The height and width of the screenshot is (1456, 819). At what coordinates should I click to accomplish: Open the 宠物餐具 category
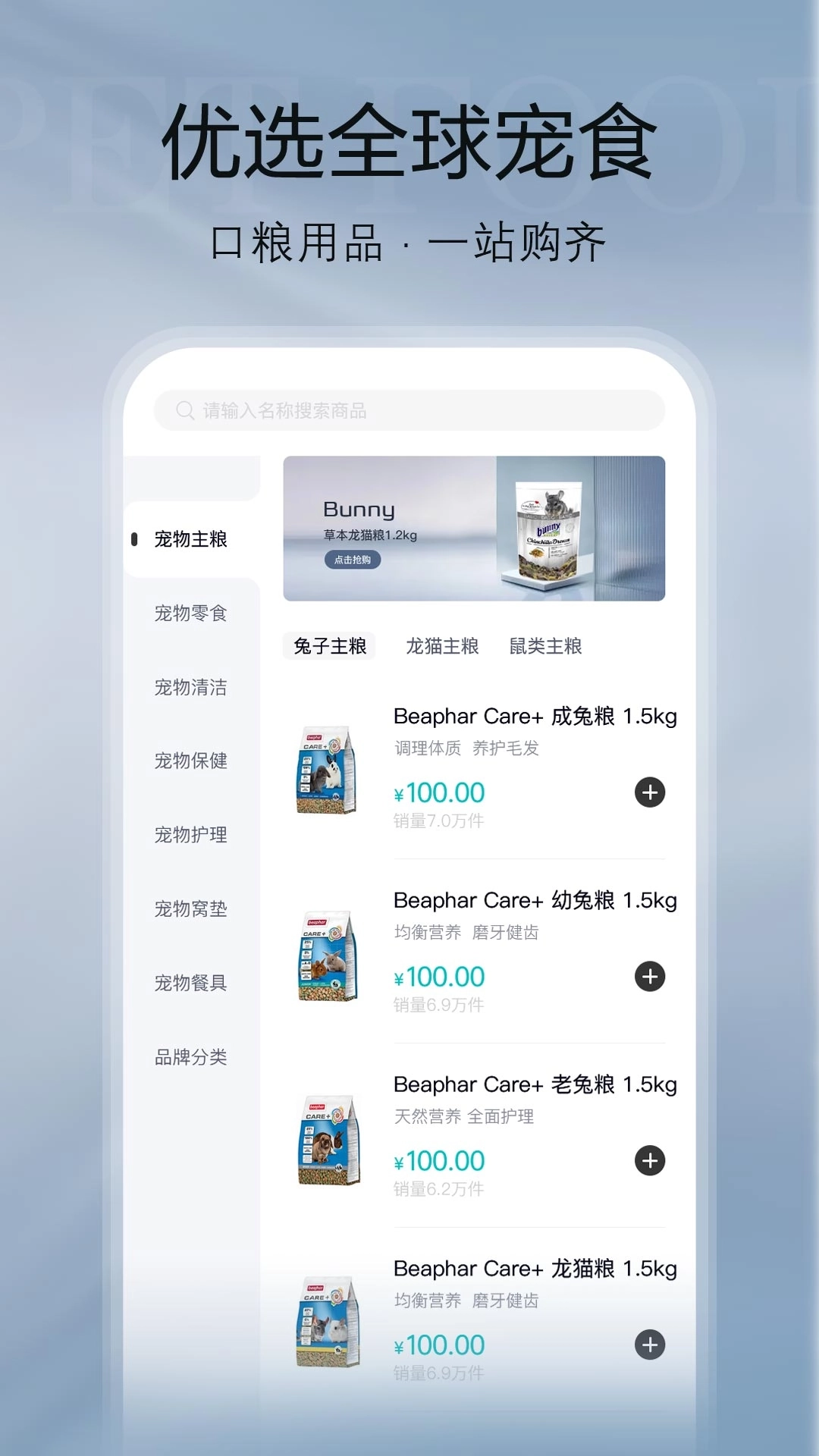(190, 983)
